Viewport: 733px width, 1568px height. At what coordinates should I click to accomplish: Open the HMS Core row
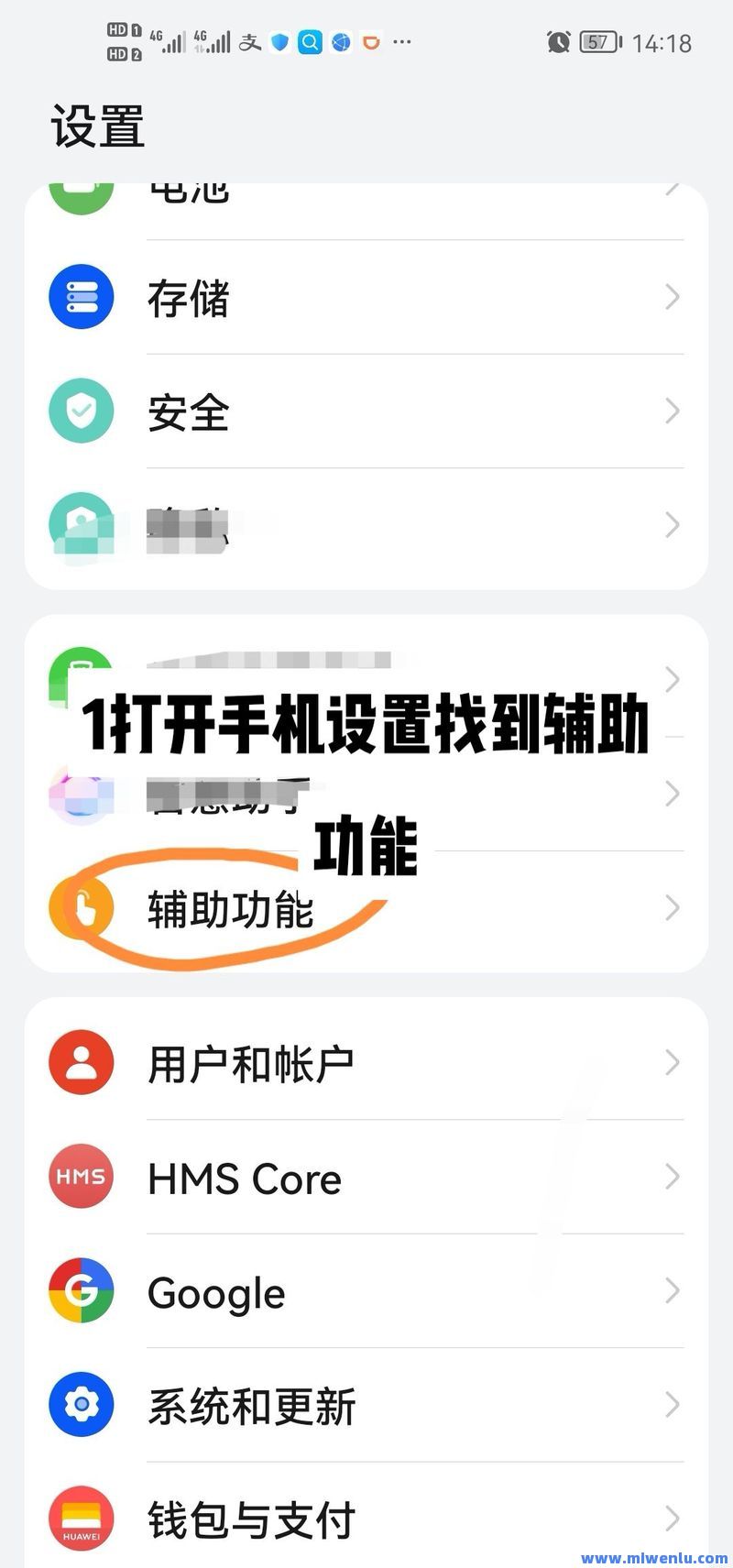point(366,1177)
